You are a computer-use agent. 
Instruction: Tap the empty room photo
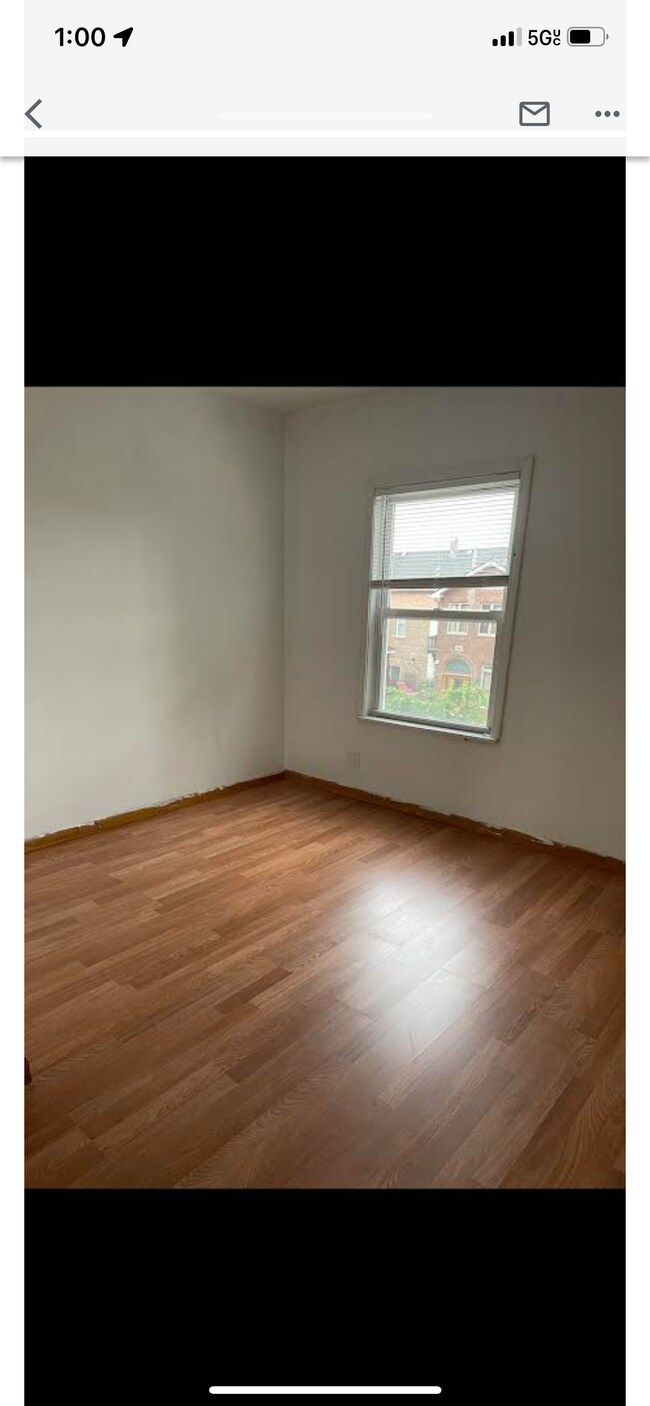[x=325, y=787]
